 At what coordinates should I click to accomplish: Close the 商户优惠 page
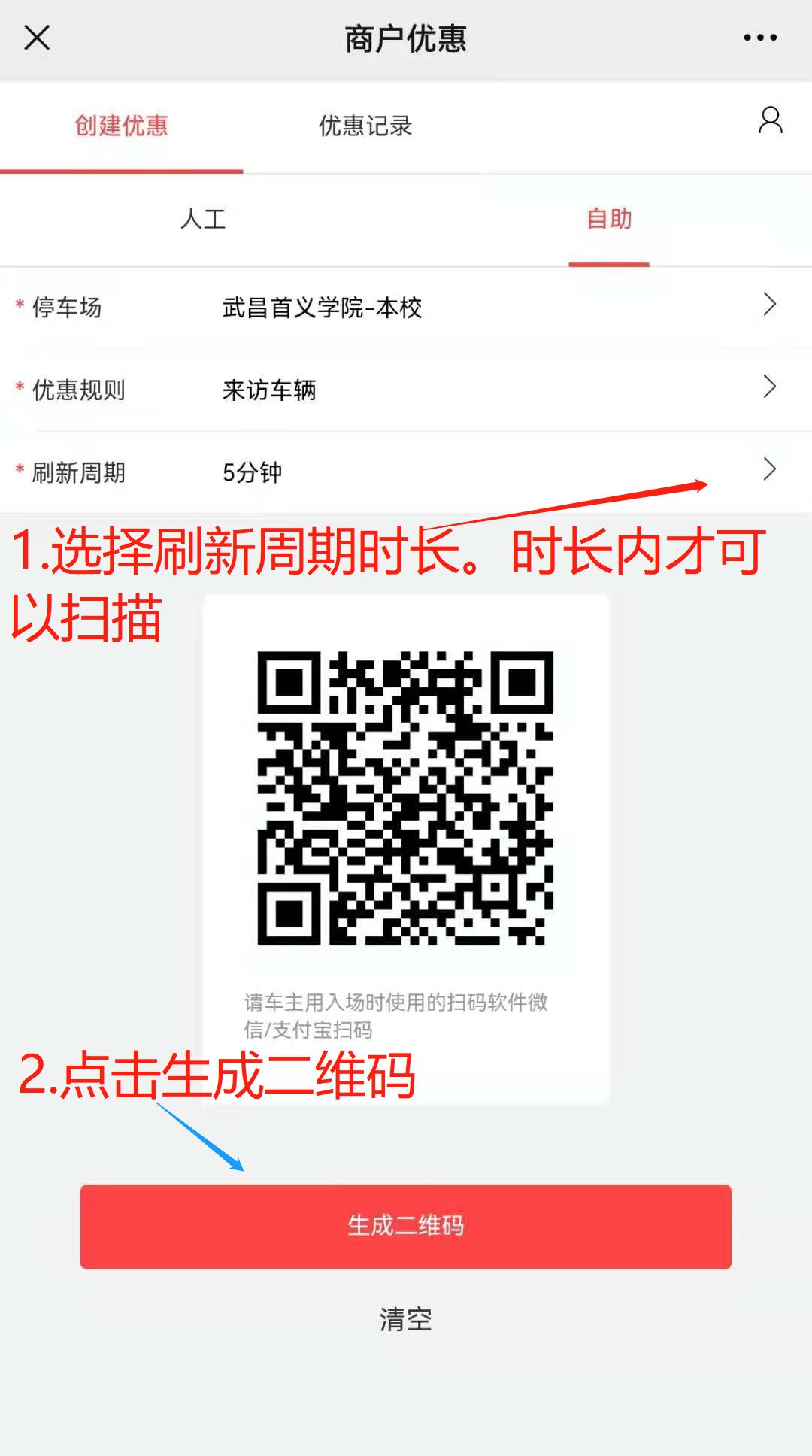[x=37, y=38]
